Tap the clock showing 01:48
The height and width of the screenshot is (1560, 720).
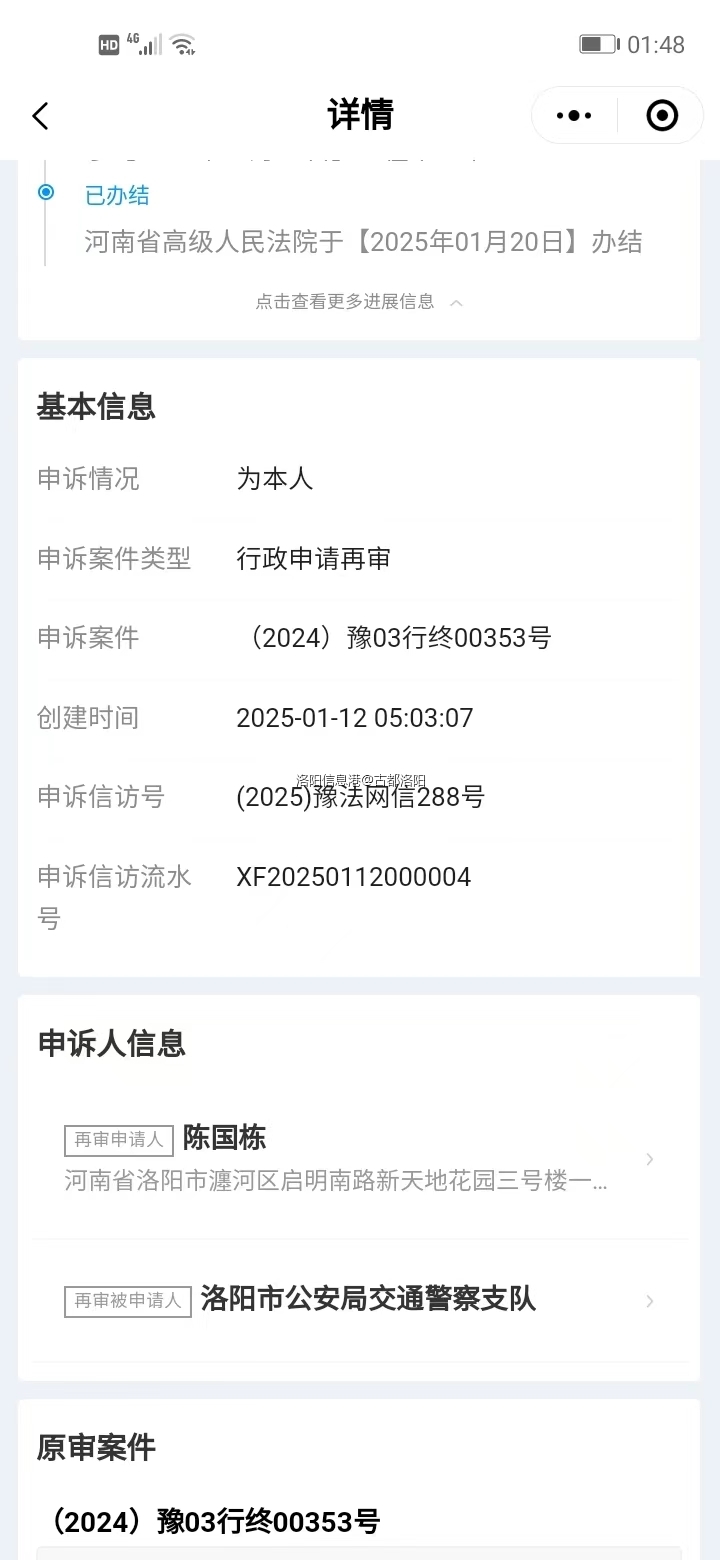tap(655, 44)
